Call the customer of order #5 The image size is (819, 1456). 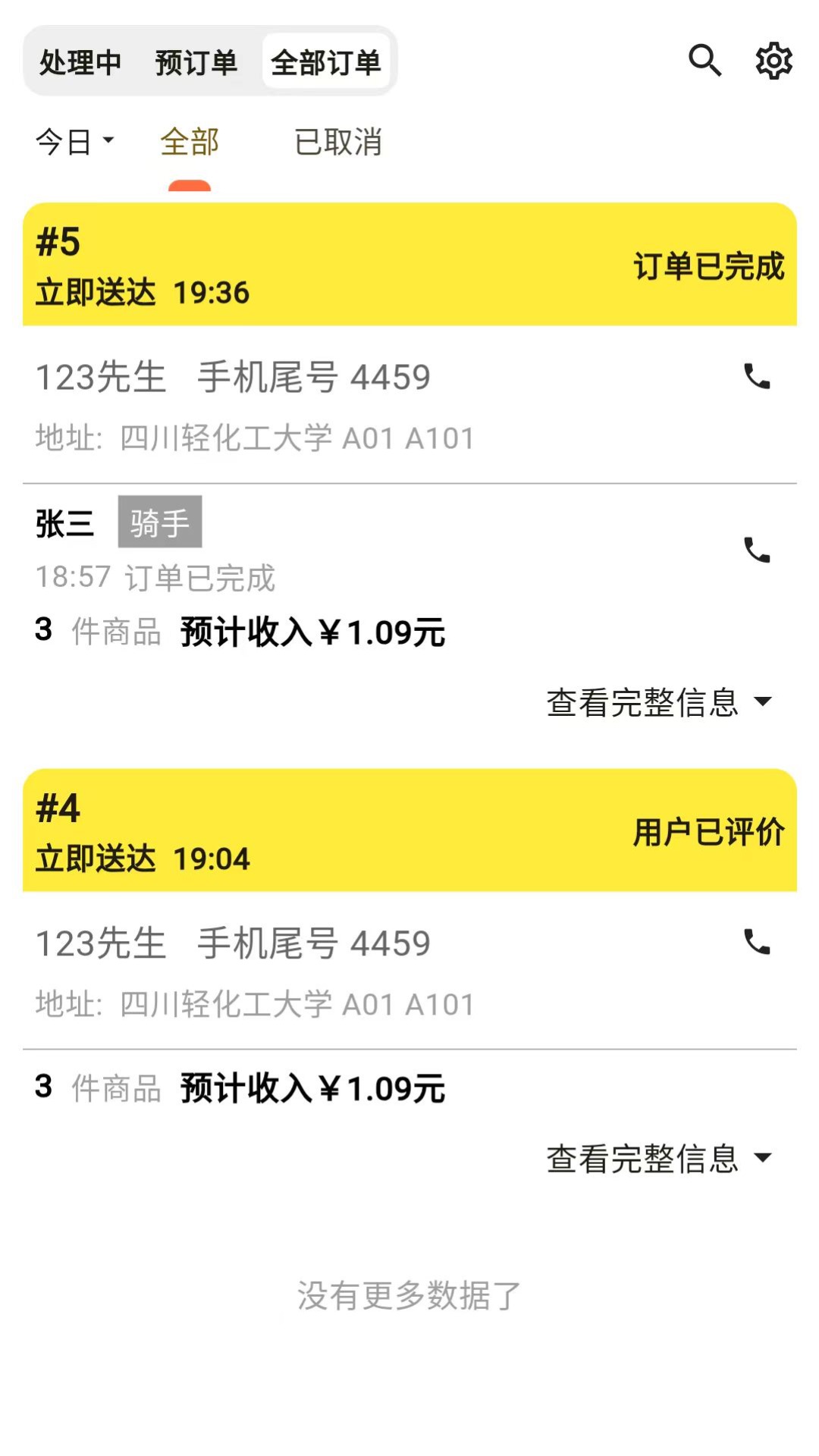tap(757, 376)
